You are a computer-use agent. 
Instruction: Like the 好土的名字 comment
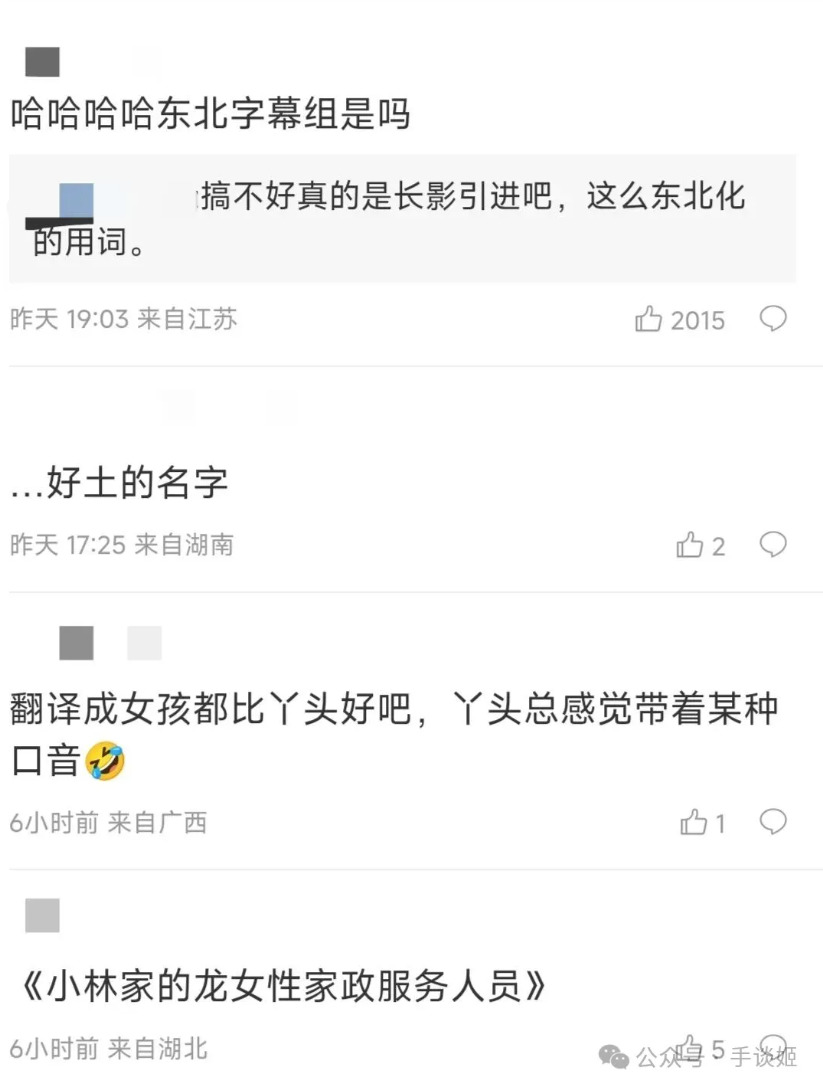pos(691,545)
